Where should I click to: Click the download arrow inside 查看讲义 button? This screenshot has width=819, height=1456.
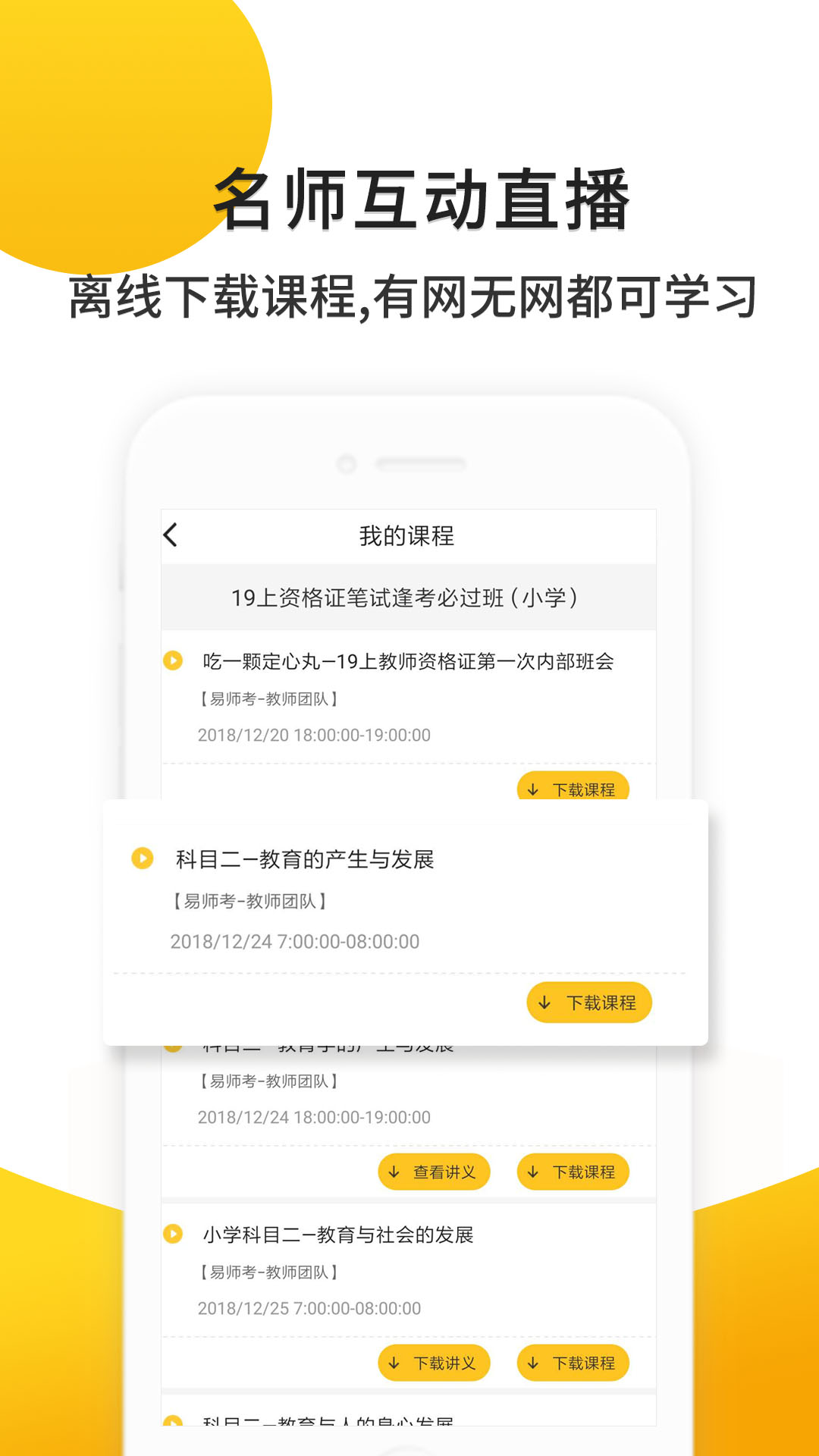coord(394,1172)
